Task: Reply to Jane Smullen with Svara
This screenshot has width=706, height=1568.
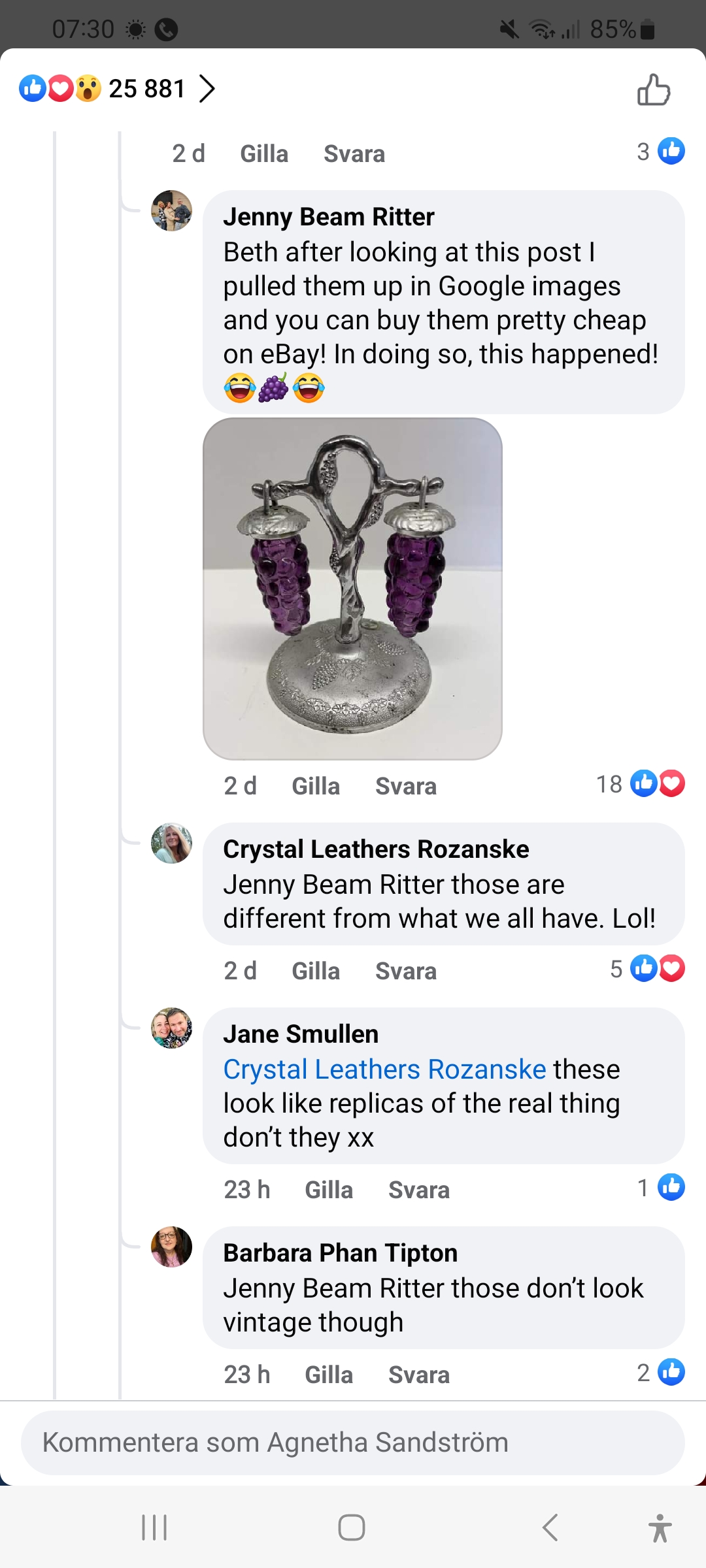Action: pyautogui.click(x=418, y=1190)
